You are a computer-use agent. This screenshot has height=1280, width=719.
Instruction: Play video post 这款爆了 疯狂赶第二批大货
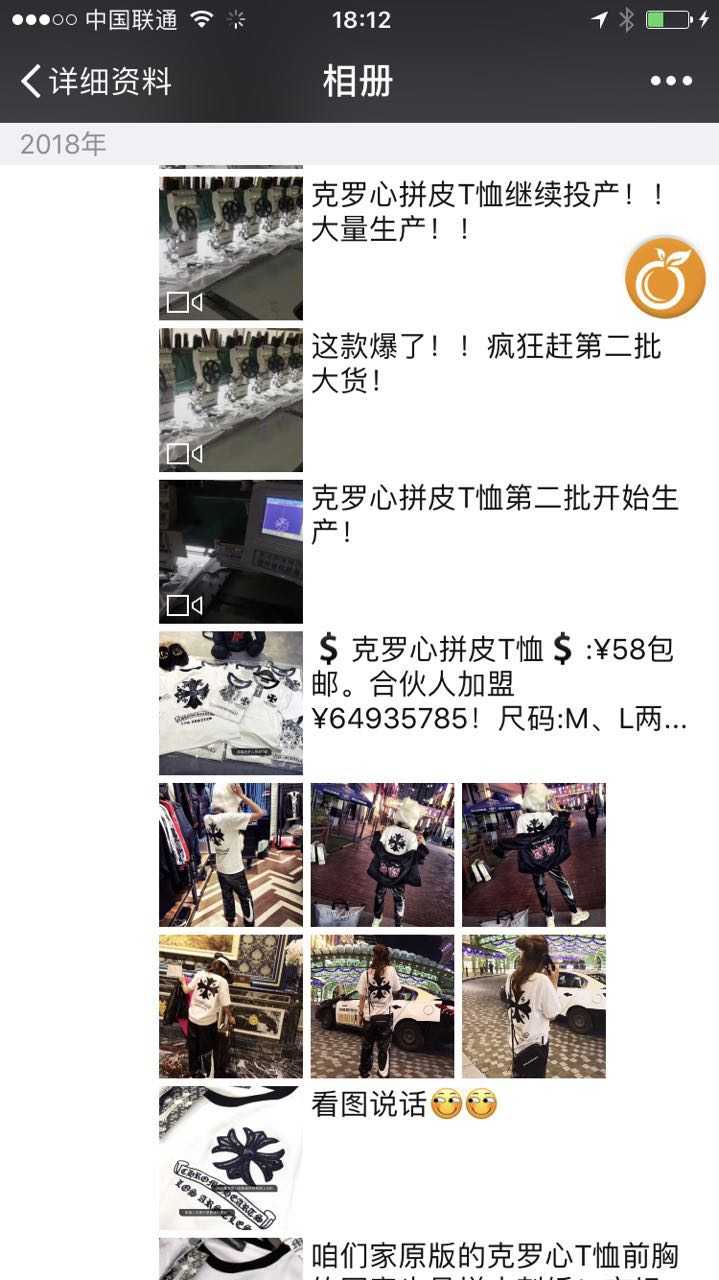click(x=231, y=400)
